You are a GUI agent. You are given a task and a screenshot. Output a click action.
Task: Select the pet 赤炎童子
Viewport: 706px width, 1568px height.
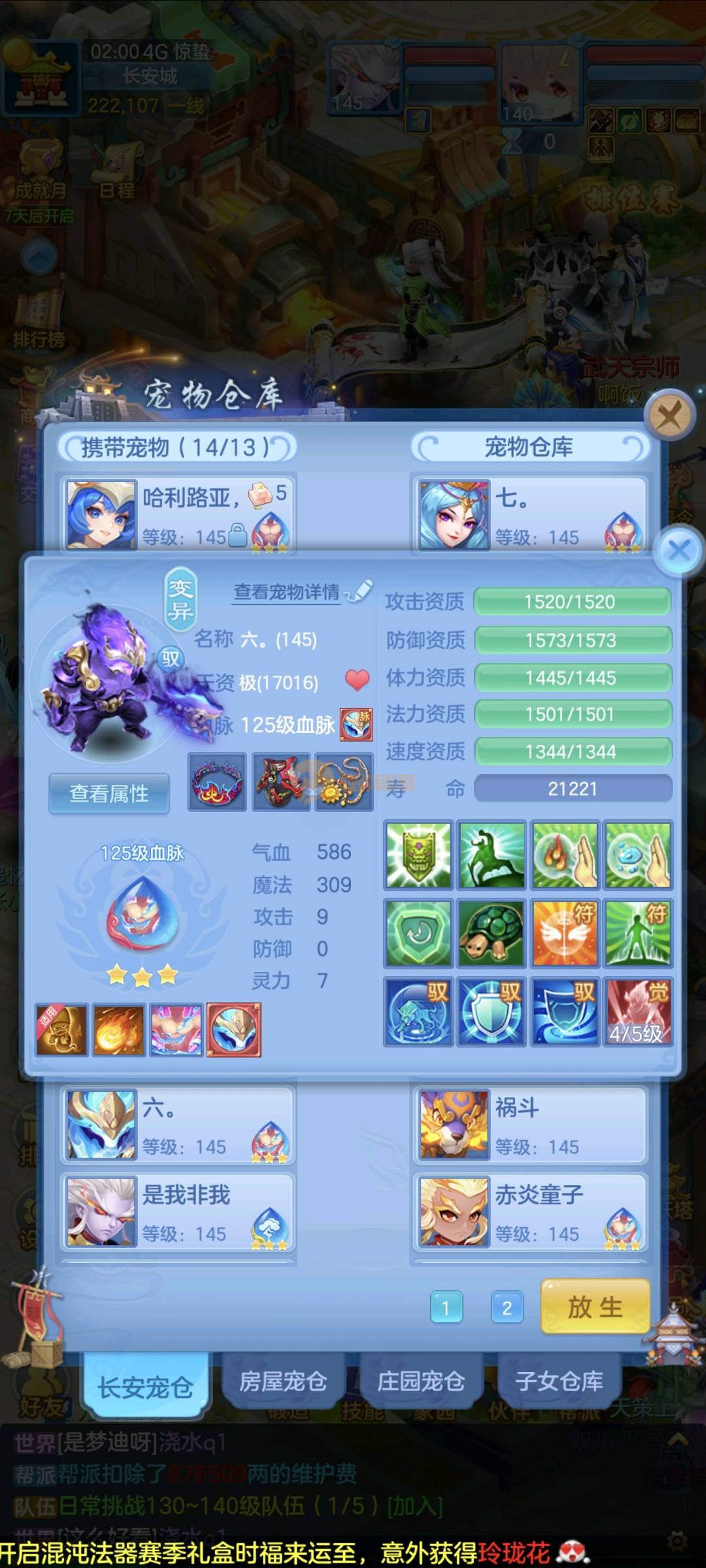529,1212
